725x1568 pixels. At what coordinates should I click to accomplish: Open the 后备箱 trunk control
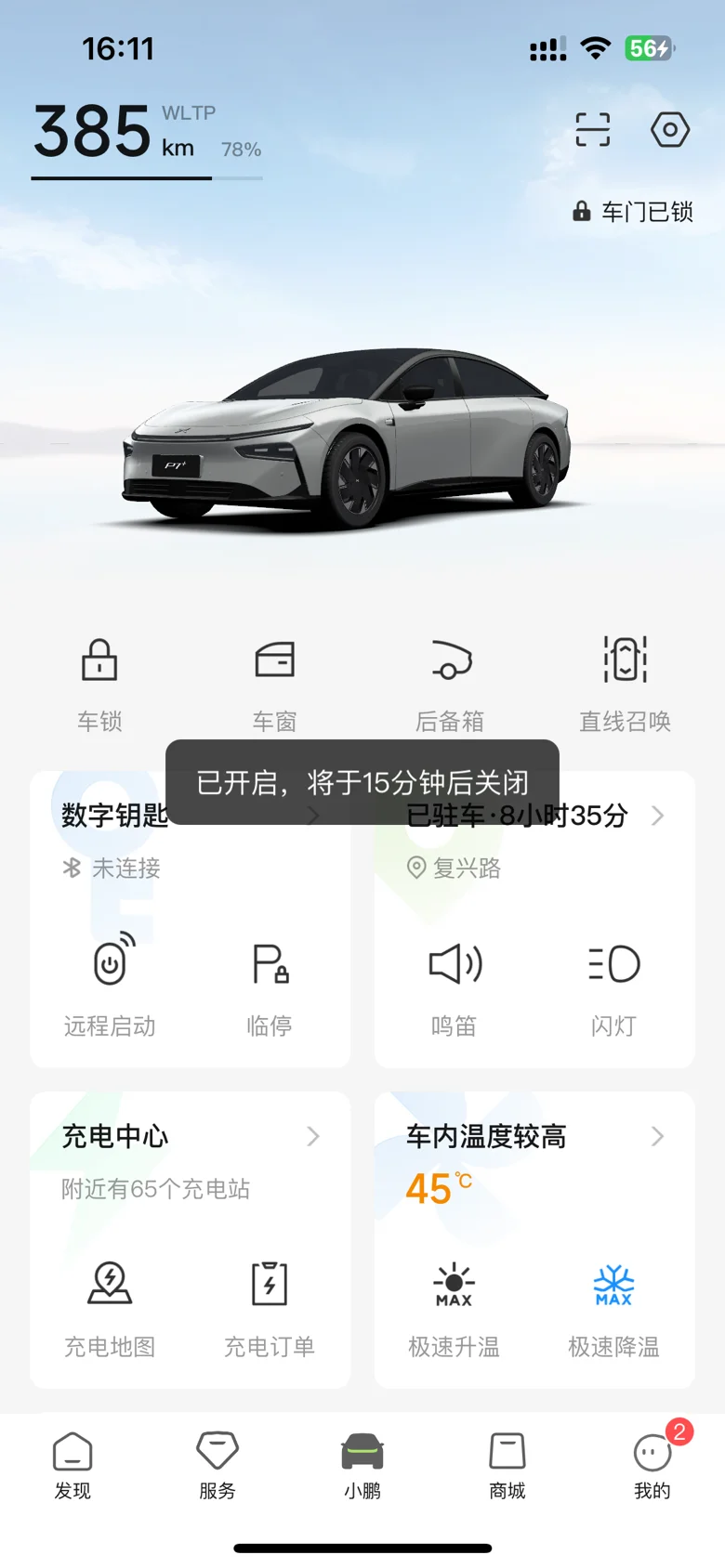(450, 686)
